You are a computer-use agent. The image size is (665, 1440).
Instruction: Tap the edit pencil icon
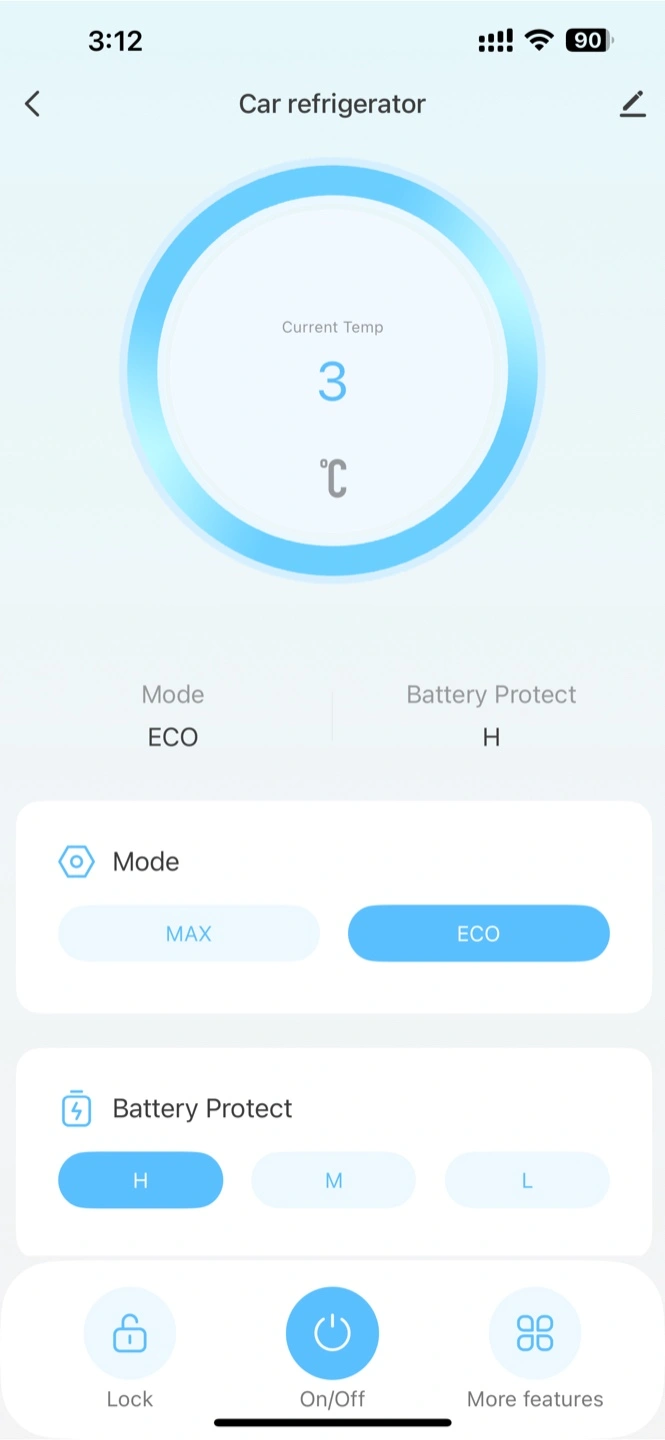pyautogui.click(x=632, y=104)
